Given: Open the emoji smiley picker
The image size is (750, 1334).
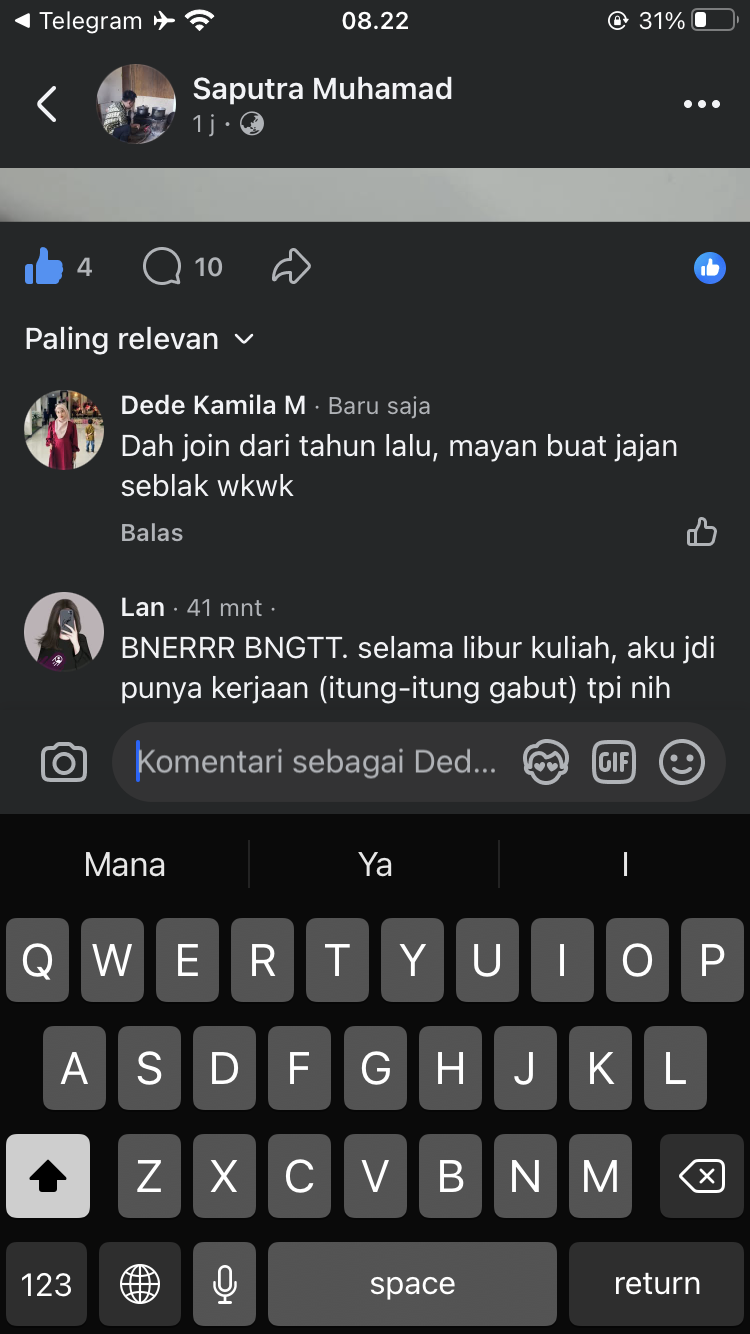Looking at the screenshot, I should click(x=682, y=763).
